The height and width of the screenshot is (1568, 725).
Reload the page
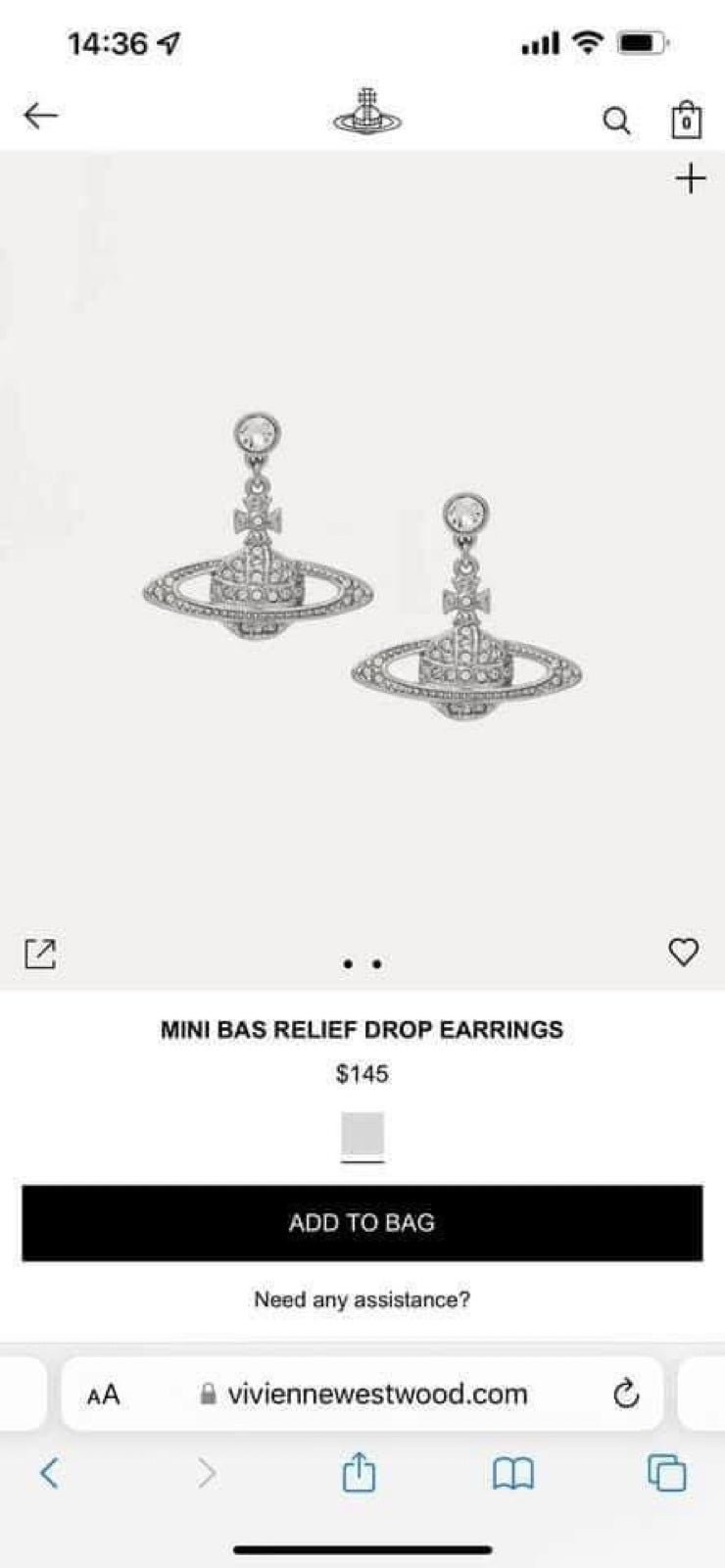[x=625, y=1394]
